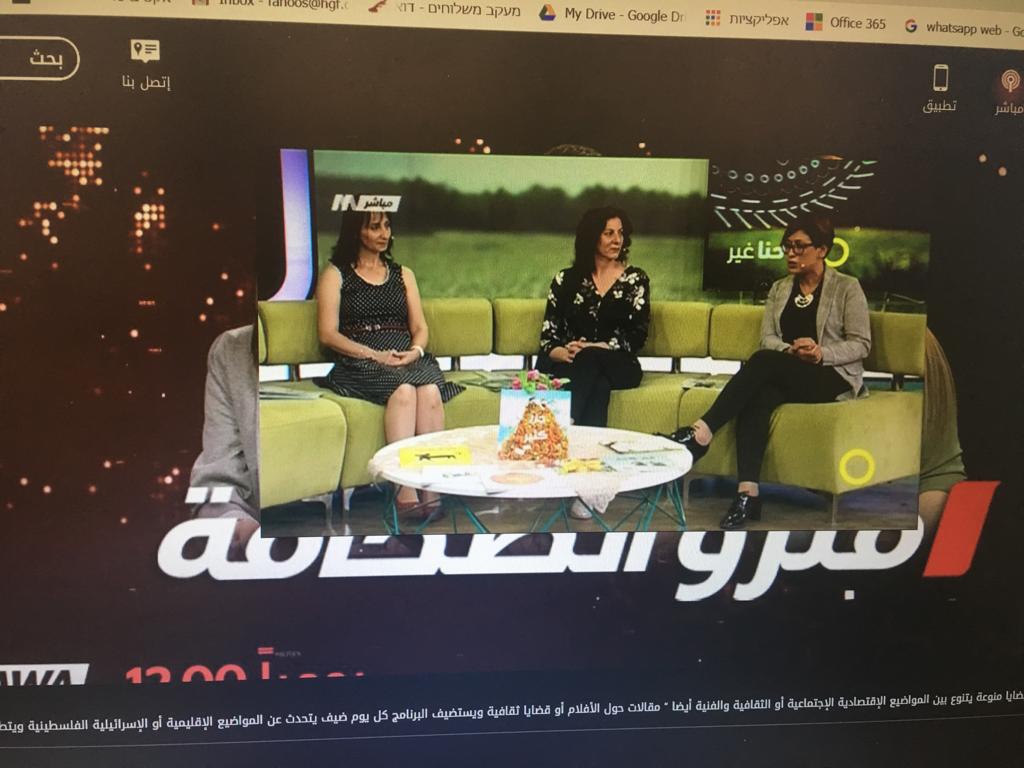Open the whatsapp web bookmark
1024x768 pixels.
pos(965,27)
